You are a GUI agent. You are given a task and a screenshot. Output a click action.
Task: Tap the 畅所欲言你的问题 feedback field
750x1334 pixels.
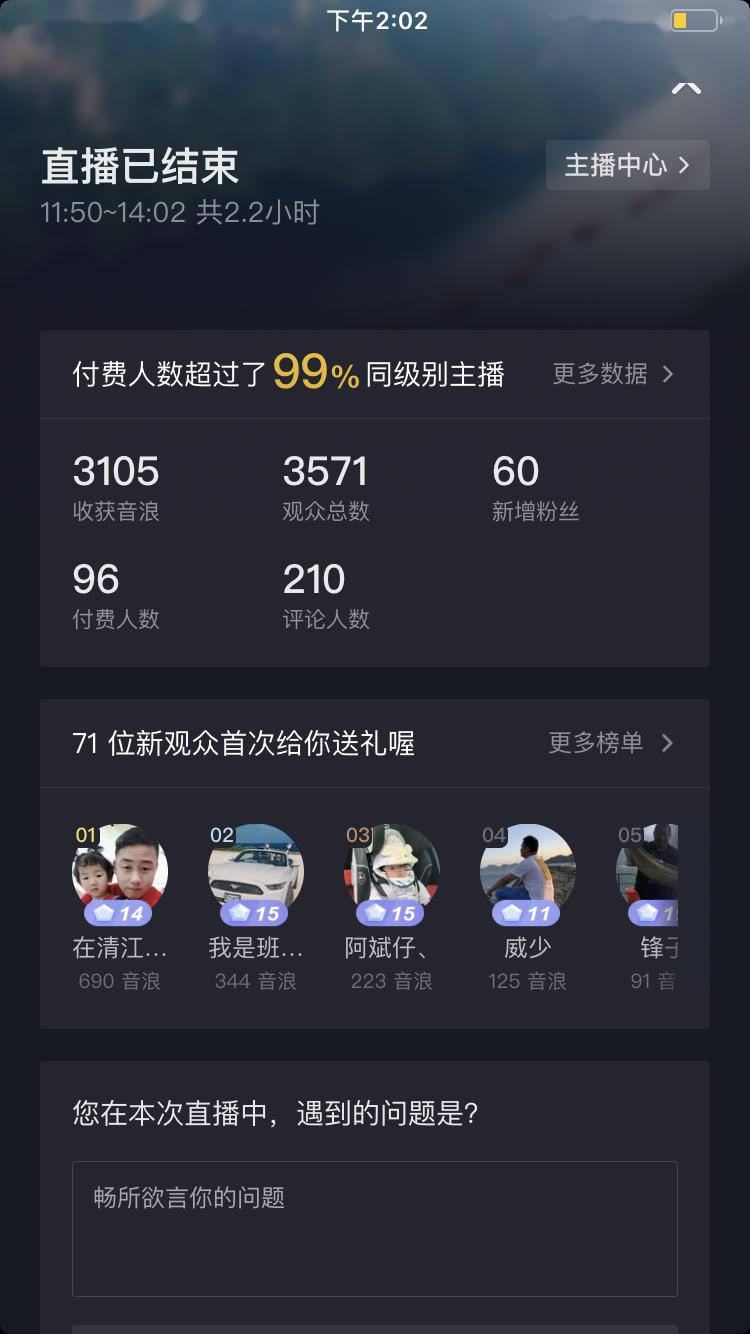point(375,1228)
